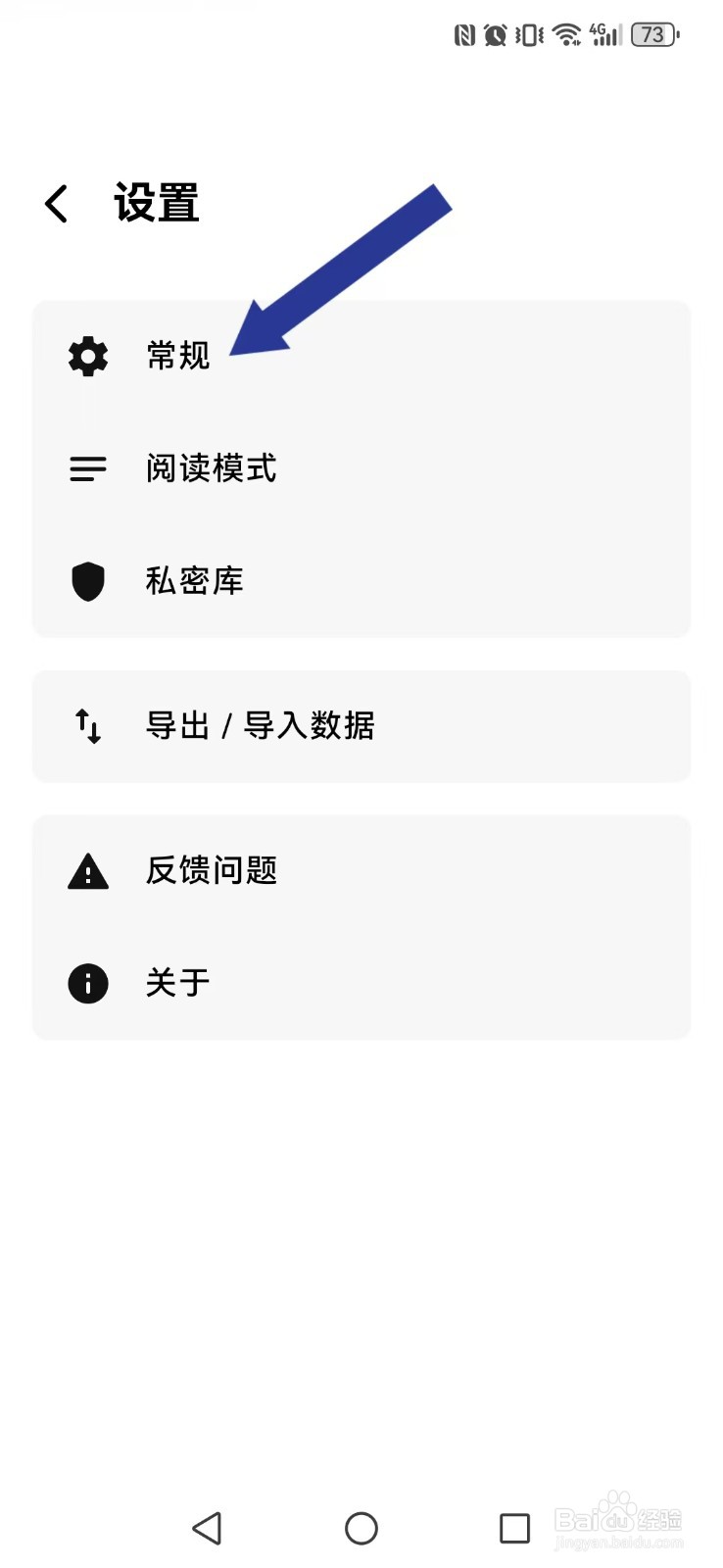Click the reading mode lines icon
This screenshot has height=1568, width=723.
(87, 468)
